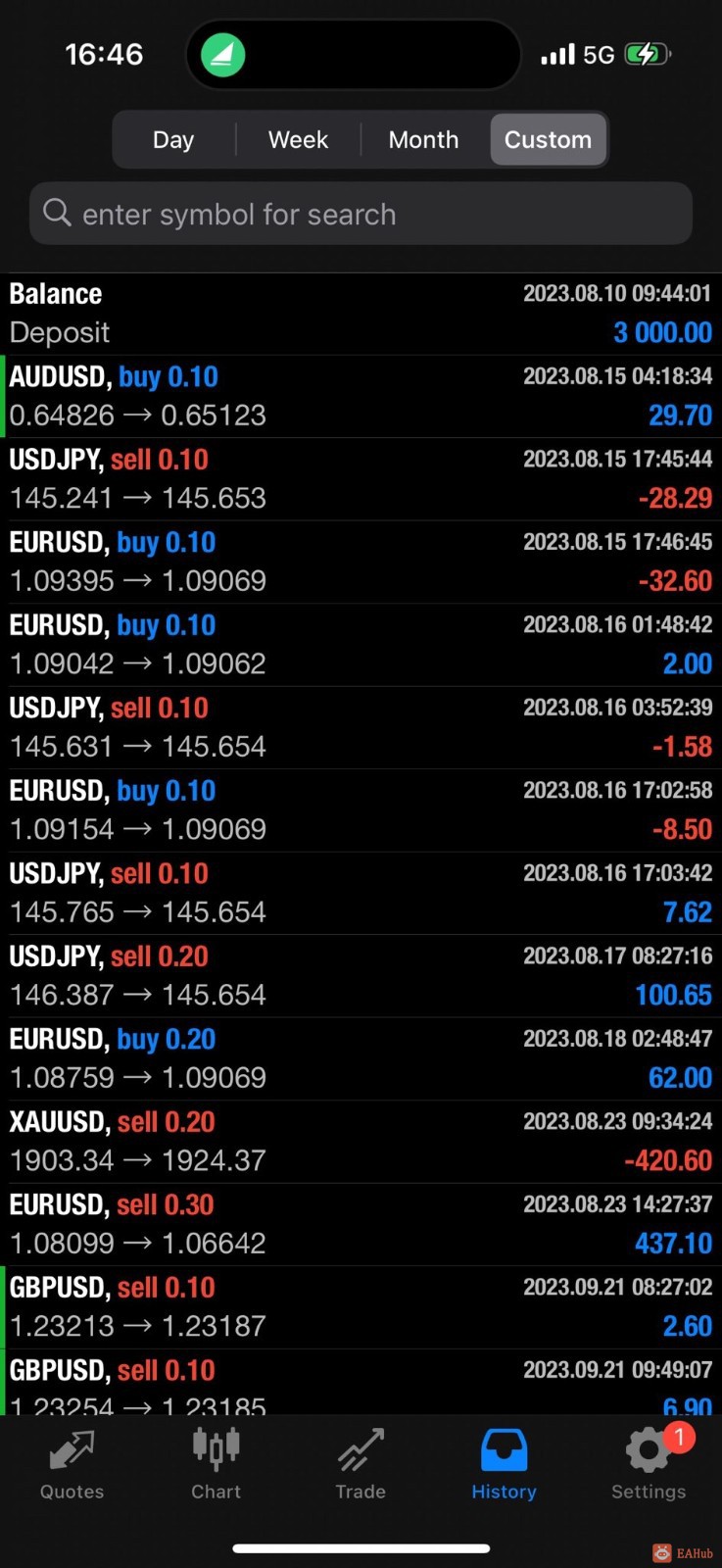The width and height of the screenshot is (722, 1568).
Task: Switch to the Day period
Action: tap(173, 140)
